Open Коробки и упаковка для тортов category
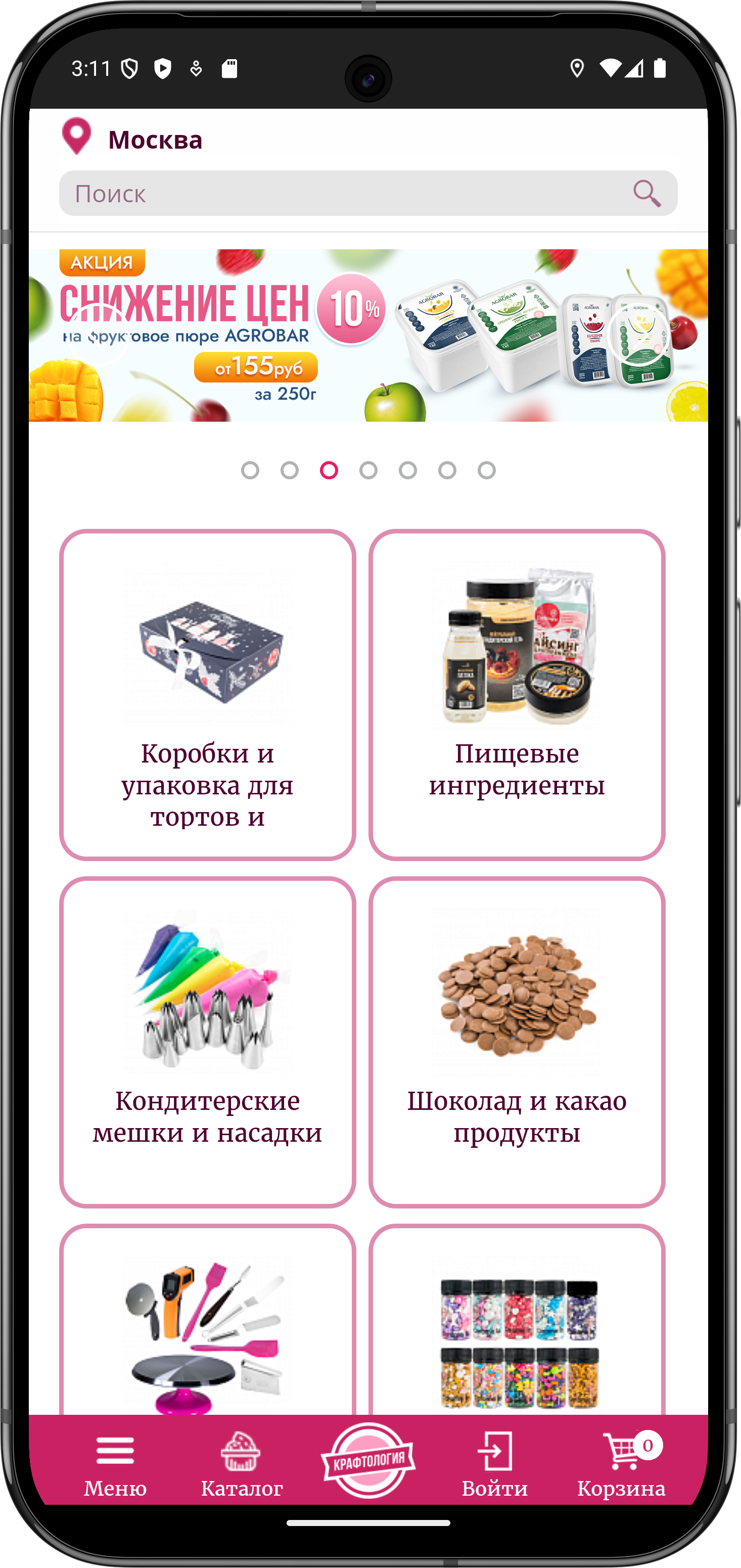This screenshot has width=741, height=1568. [x=207, y=695]
